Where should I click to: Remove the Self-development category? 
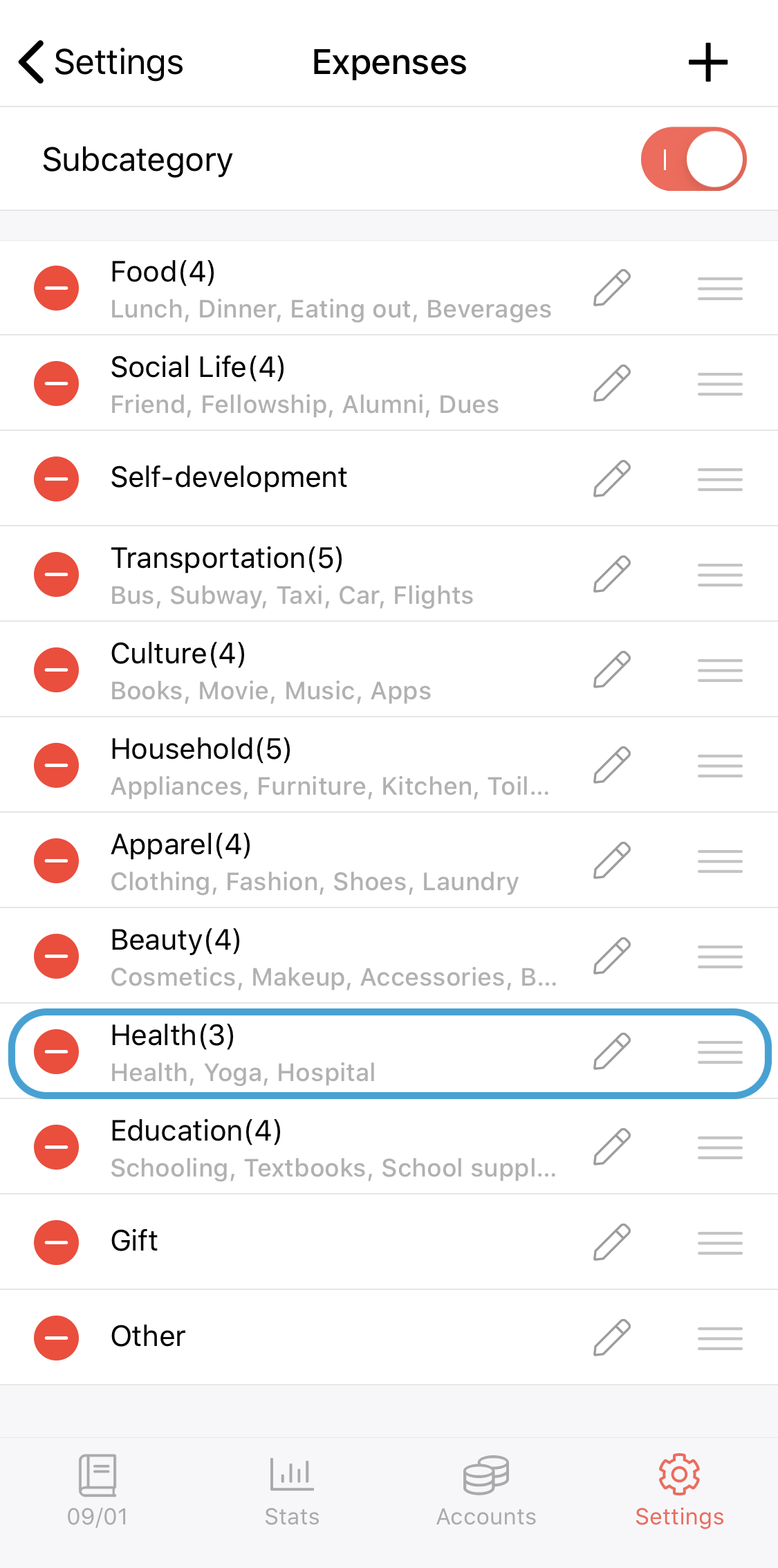tap(56, 479)
